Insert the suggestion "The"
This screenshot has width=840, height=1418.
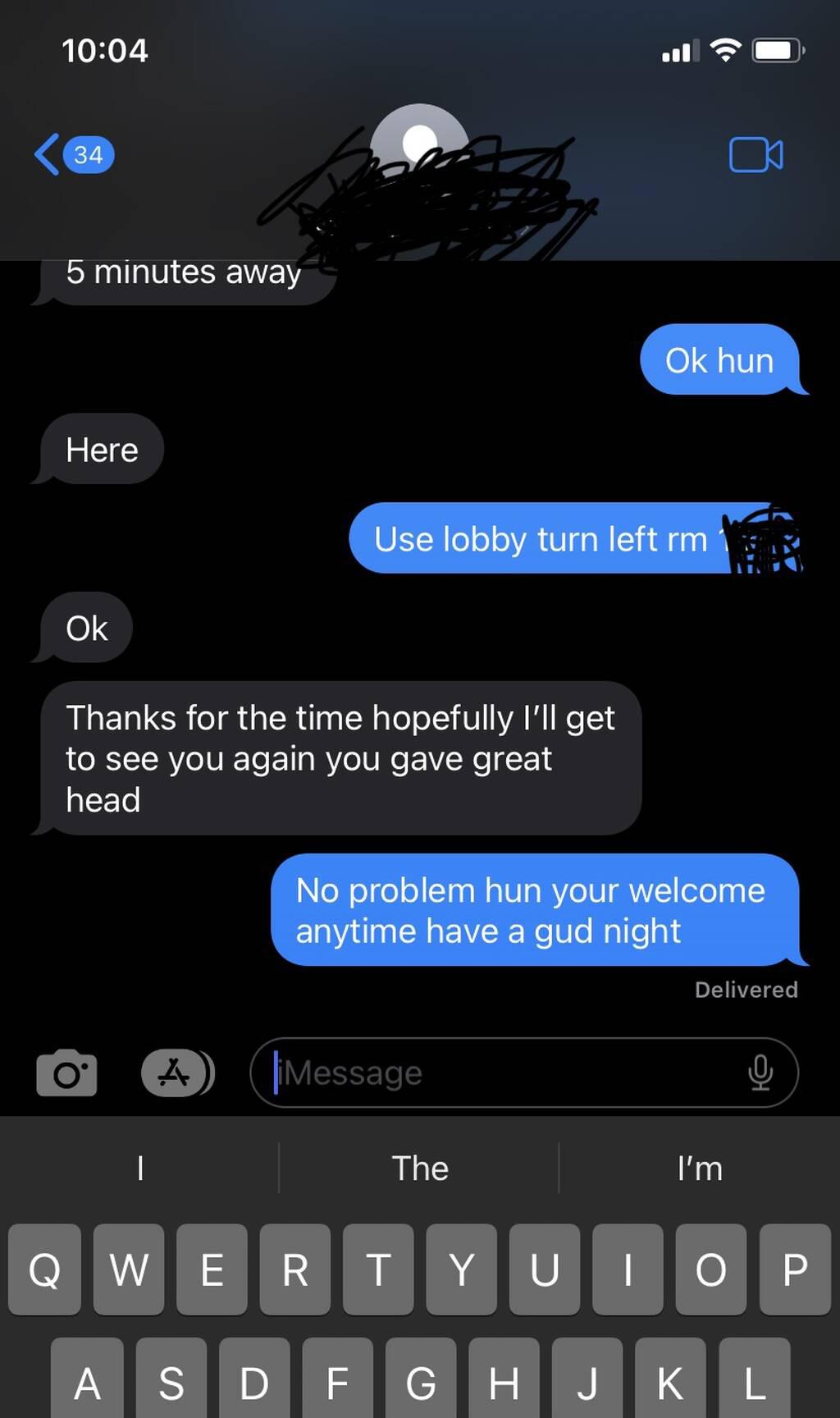tap(419, 1168)
